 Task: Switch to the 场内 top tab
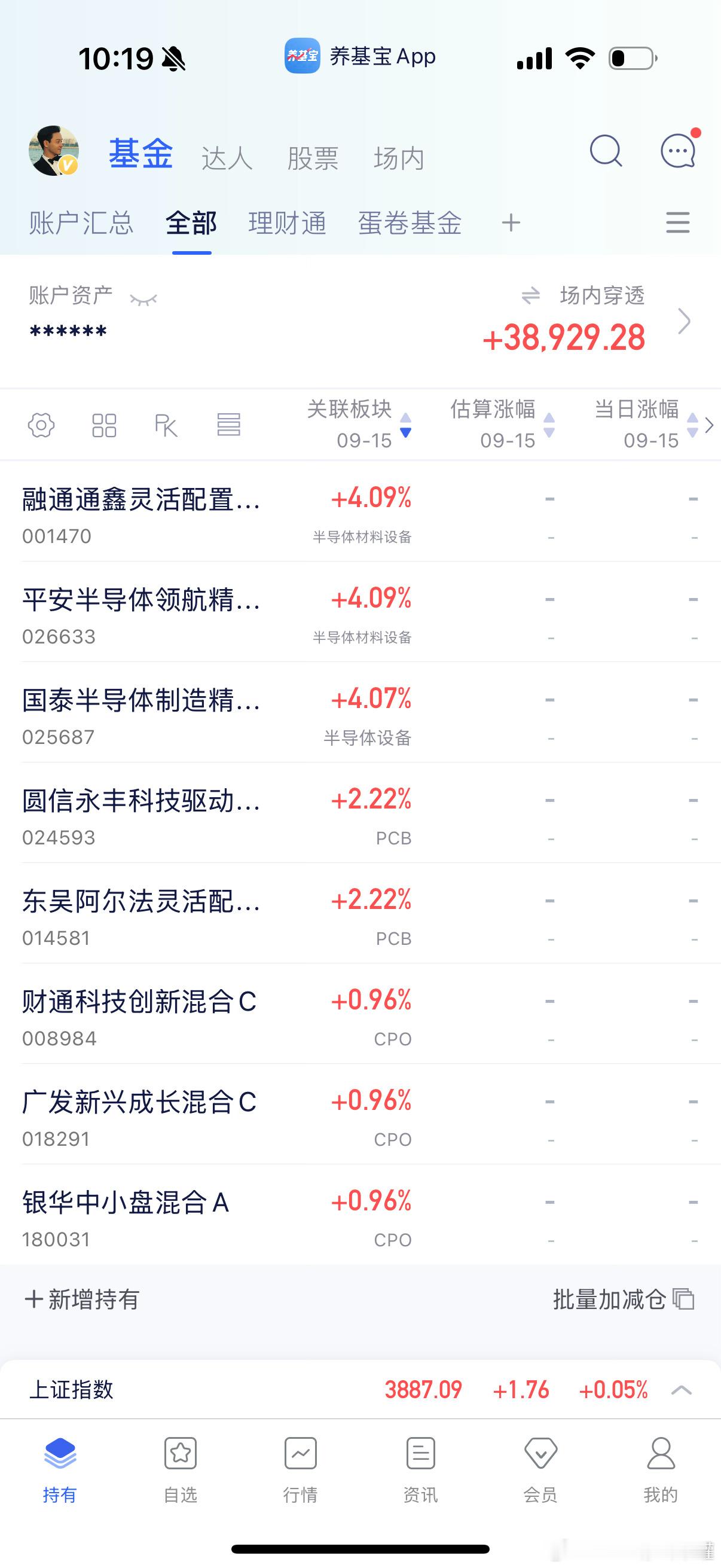399,158
